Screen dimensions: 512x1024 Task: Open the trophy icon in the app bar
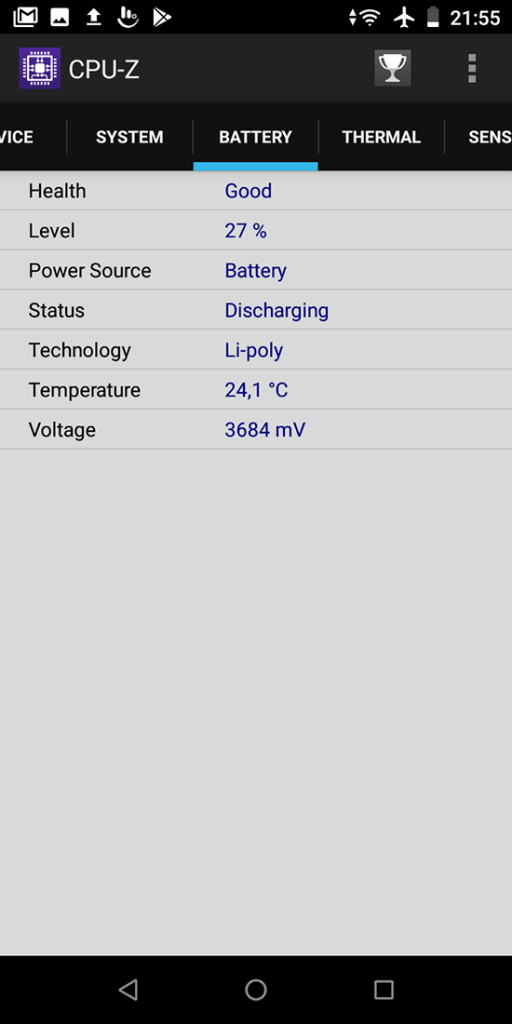pyautogui.click(x=392, y=68)
